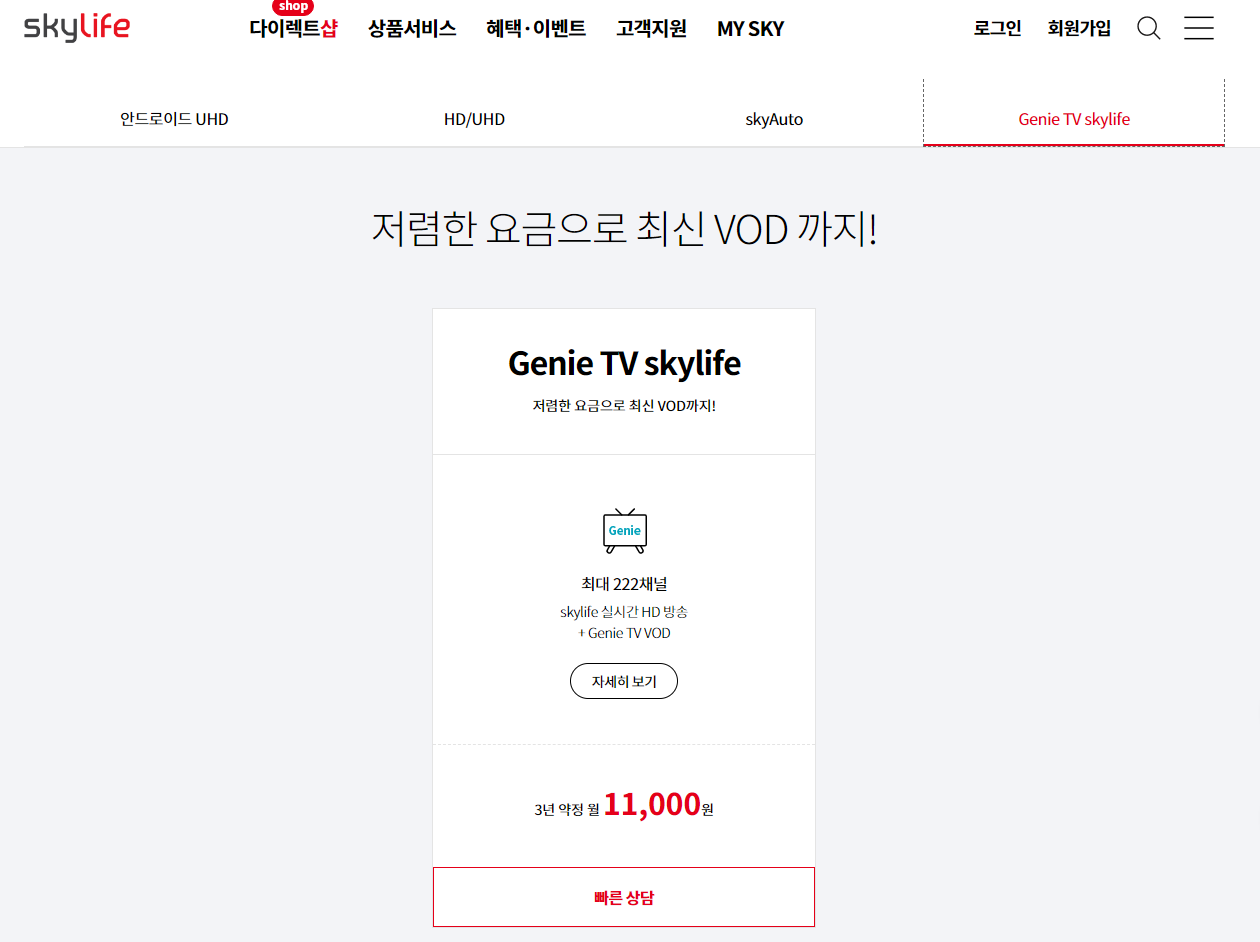Open 상품서비스 menu
Screen dimensions: 1260x942
click(412, 29)
